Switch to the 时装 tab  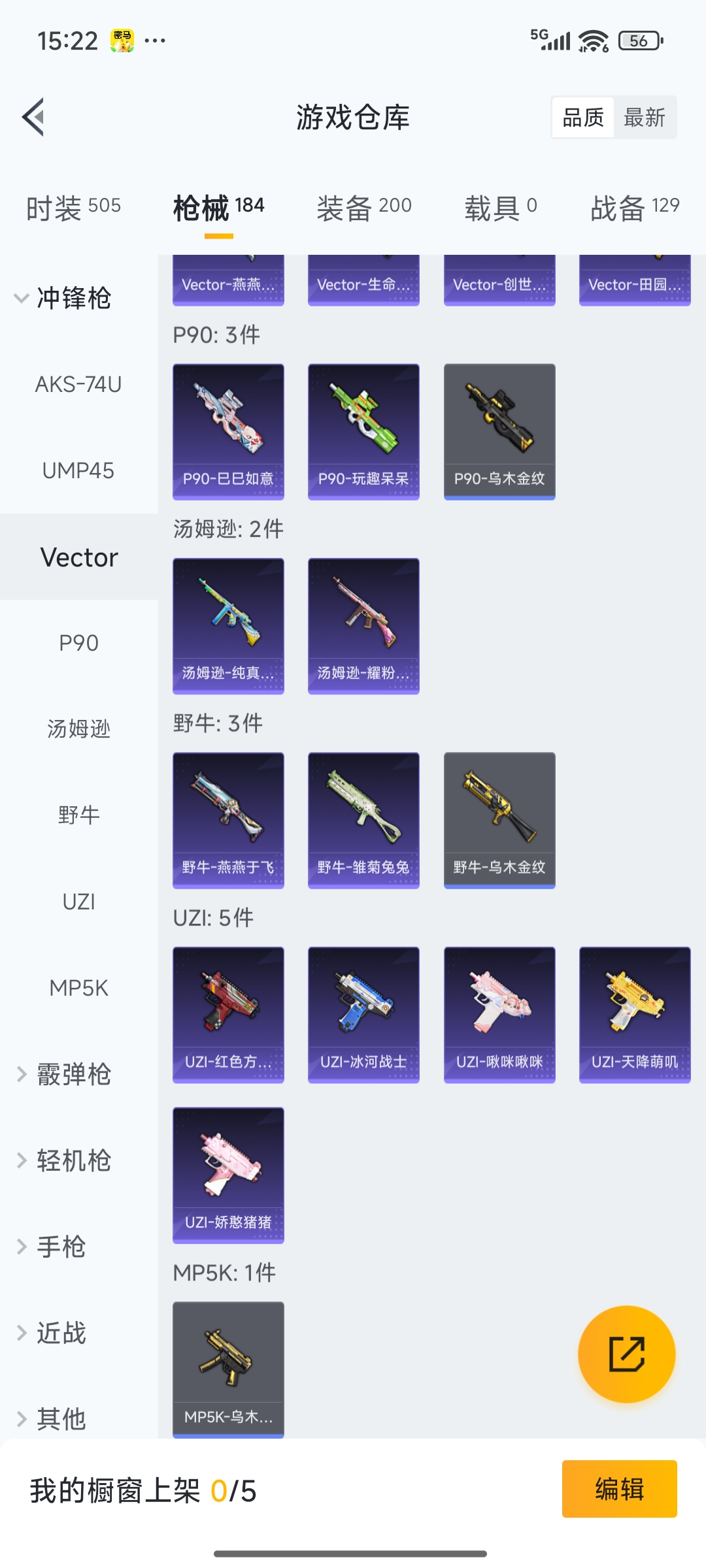coord(73,208)
